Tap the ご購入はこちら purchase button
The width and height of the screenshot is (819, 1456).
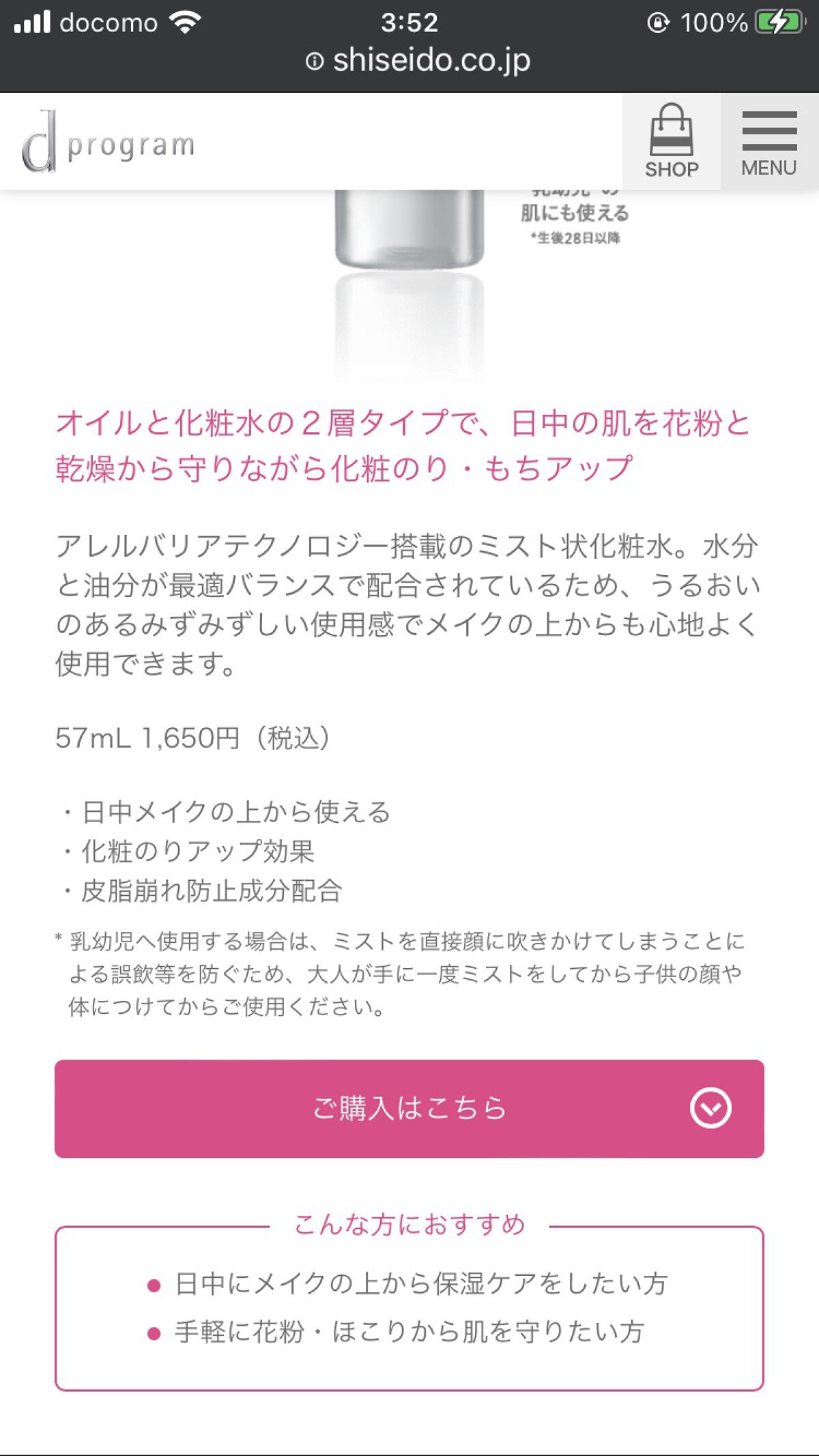pyautogui.click(x=409, y=1108)
